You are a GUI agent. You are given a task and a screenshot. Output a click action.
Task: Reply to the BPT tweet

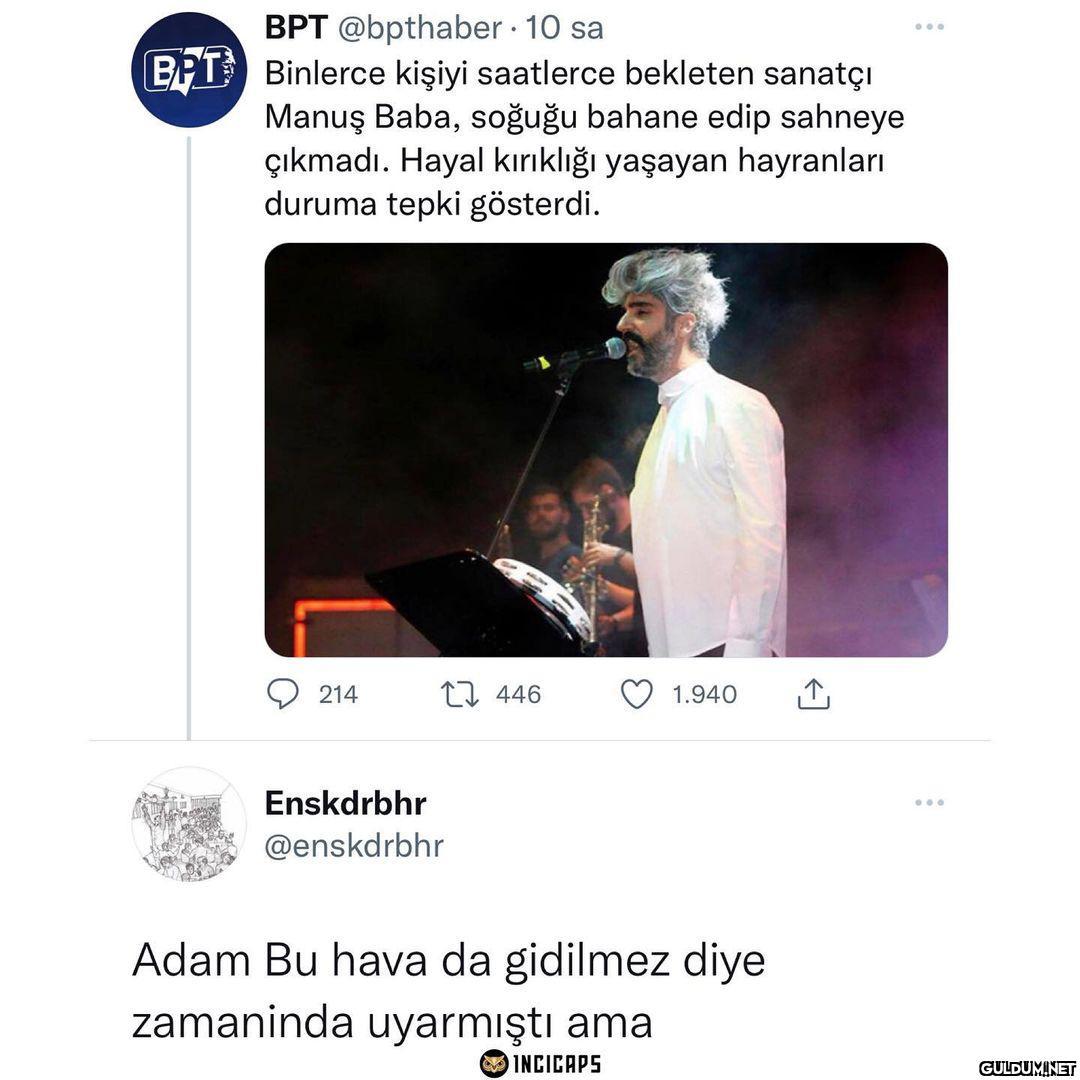[283, 694]
